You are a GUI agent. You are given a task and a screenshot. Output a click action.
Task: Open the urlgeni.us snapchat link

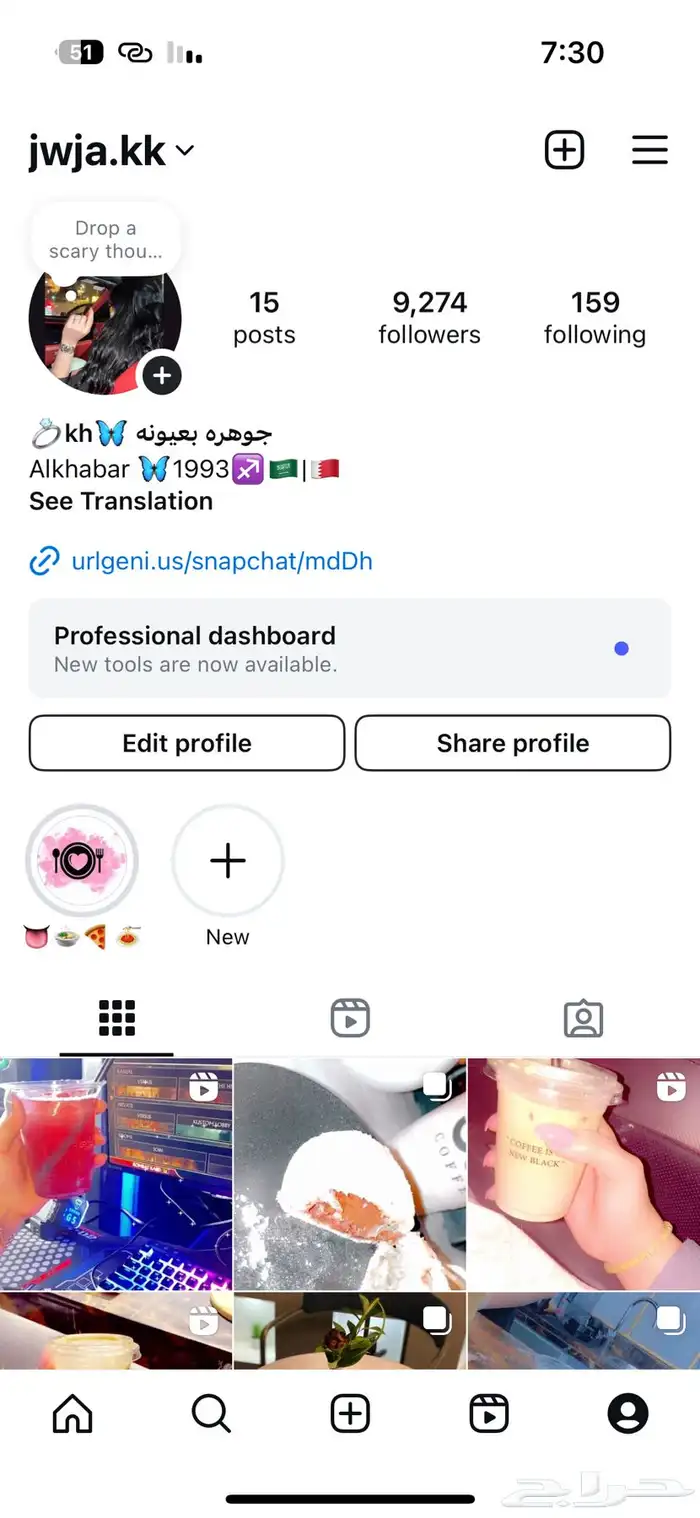[221, 561]
